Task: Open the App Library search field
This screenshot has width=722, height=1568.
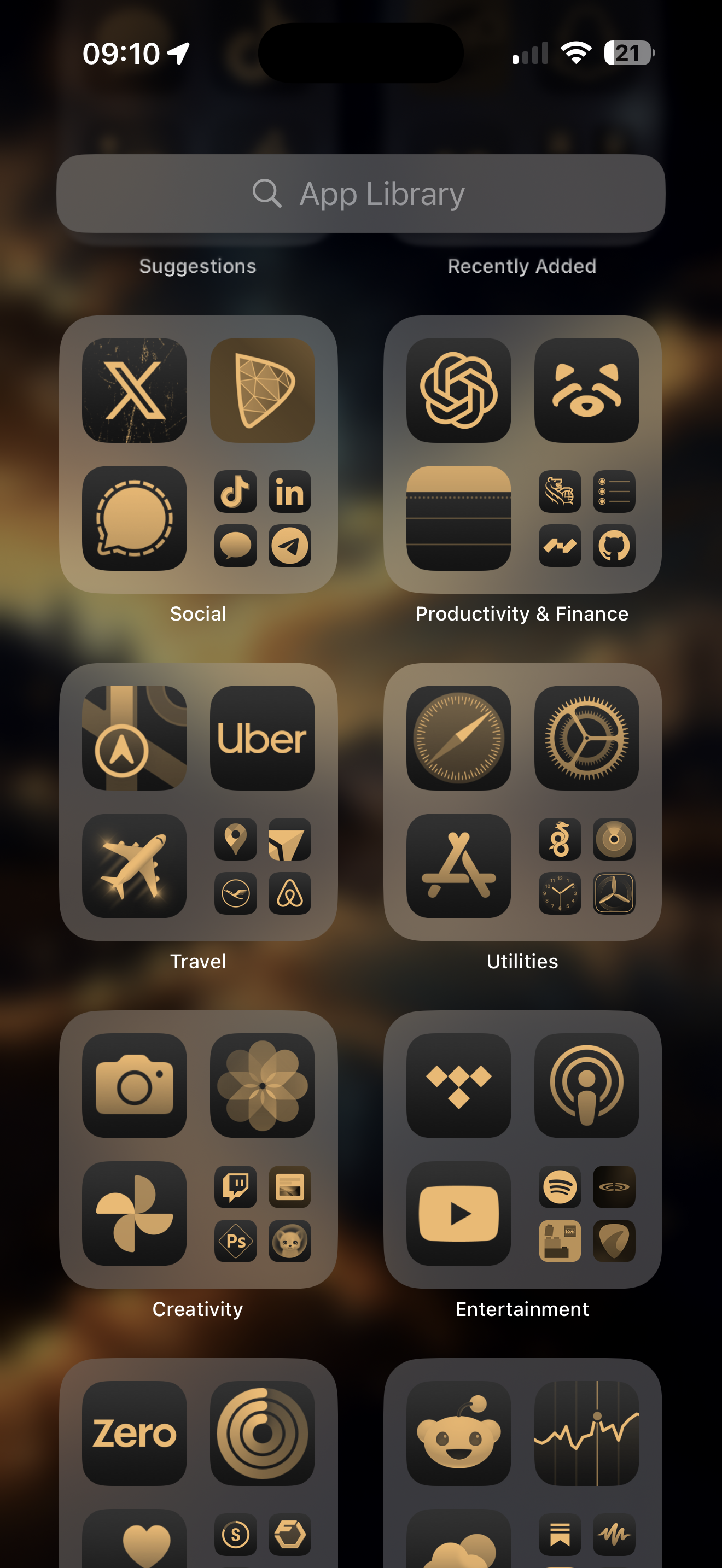Action: pyautogui.click(x=360, y=194)
